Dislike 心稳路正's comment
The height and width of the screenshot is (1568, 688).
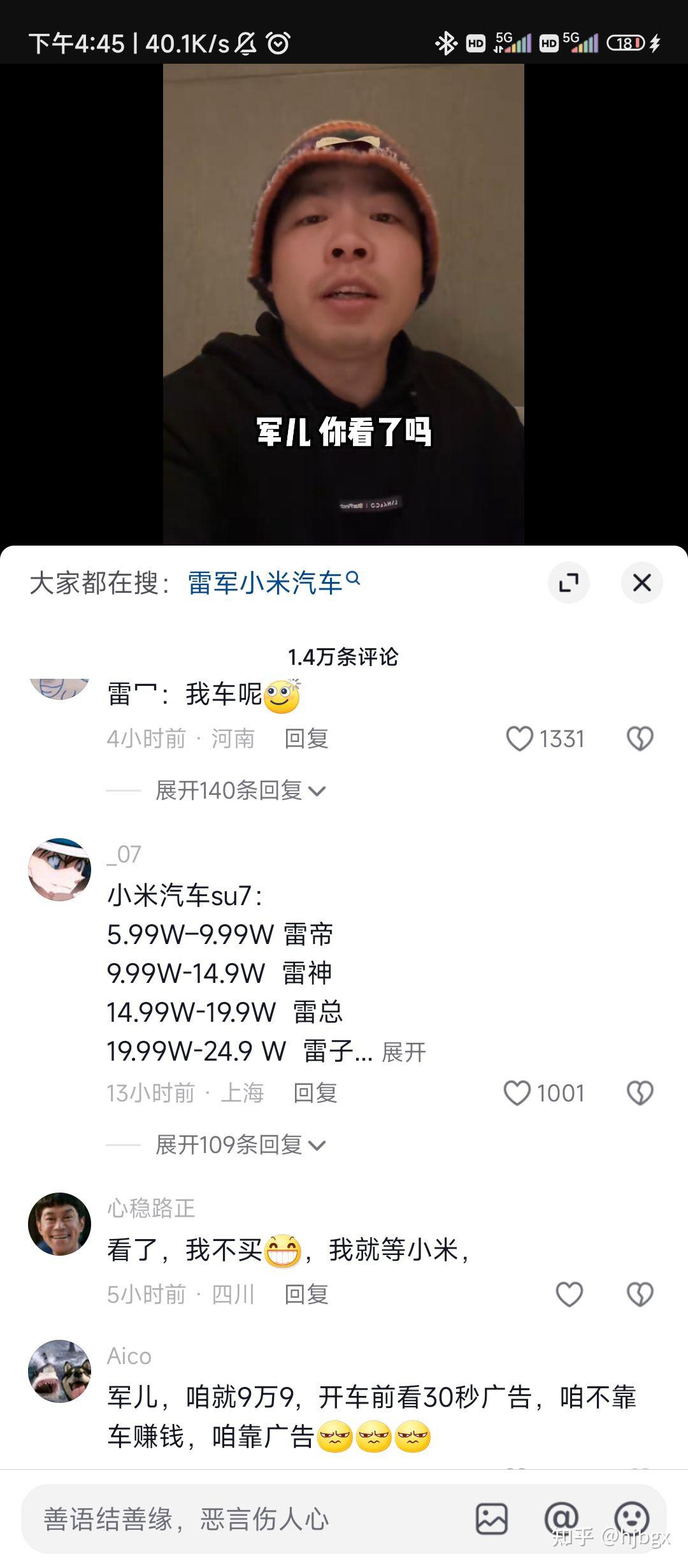640,1295
